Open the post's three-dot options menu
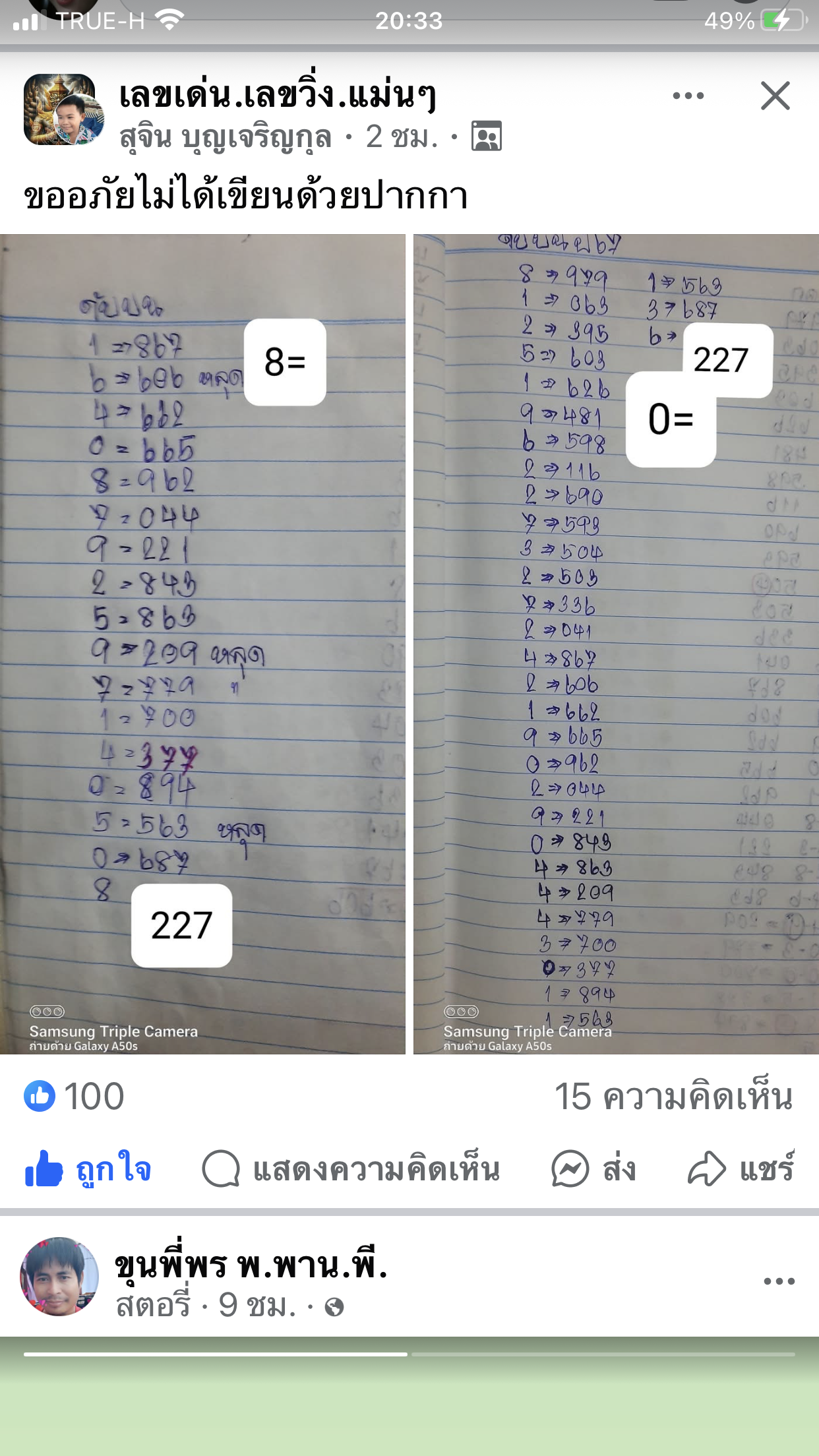819x1456 pixels. pos(688,96)
